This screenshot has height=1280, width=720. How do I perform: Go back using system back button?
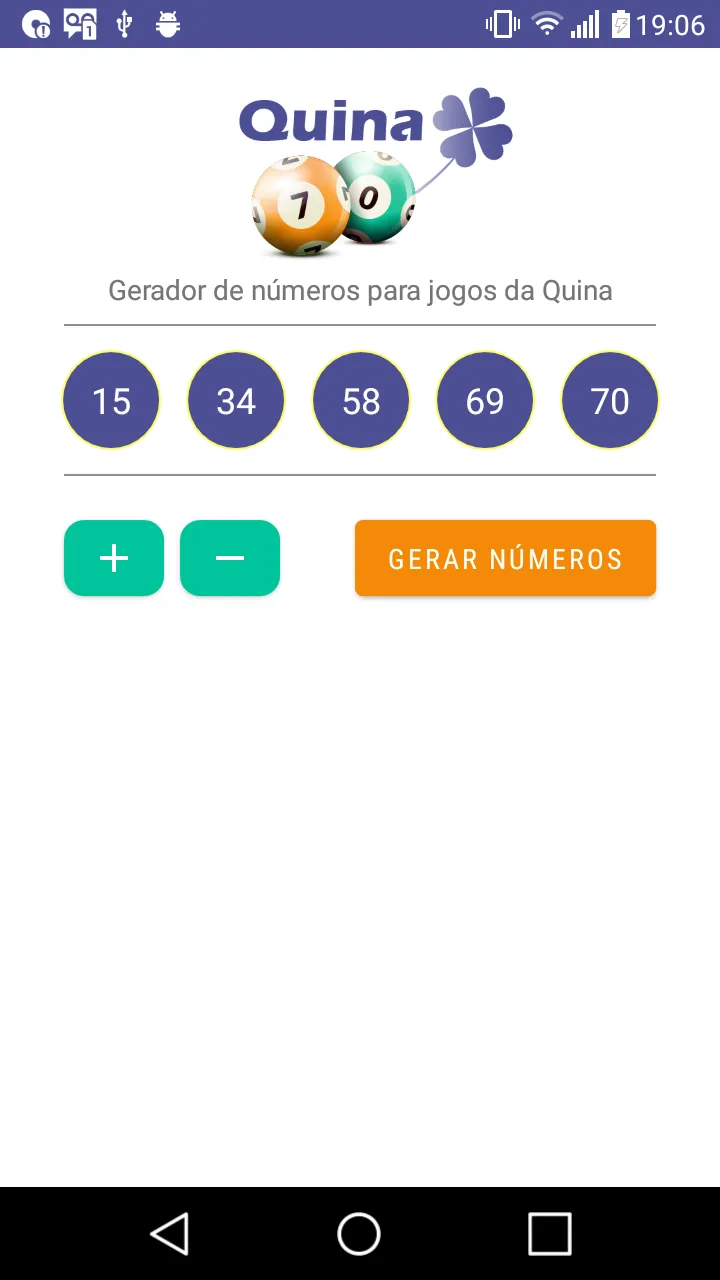tap(170, 1233)
